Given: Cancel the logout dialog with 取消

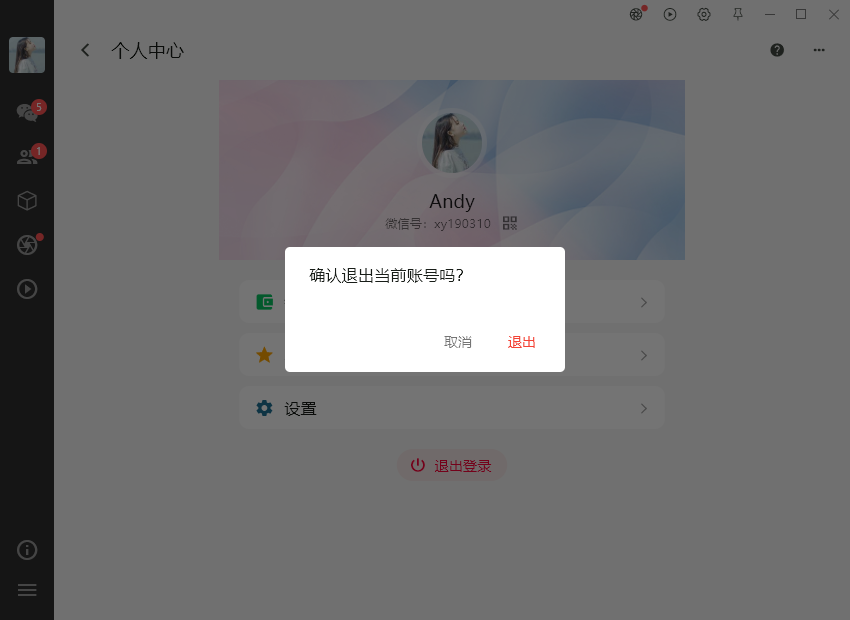Looking at the screenshot, I should pyautogui.click(x=457, y=342).
